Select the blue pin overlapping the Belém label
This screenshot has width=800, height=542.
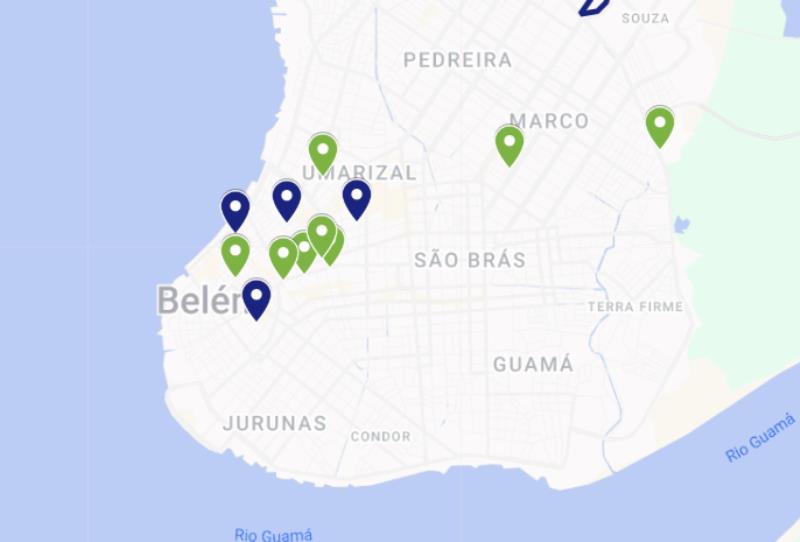[257, 296]
